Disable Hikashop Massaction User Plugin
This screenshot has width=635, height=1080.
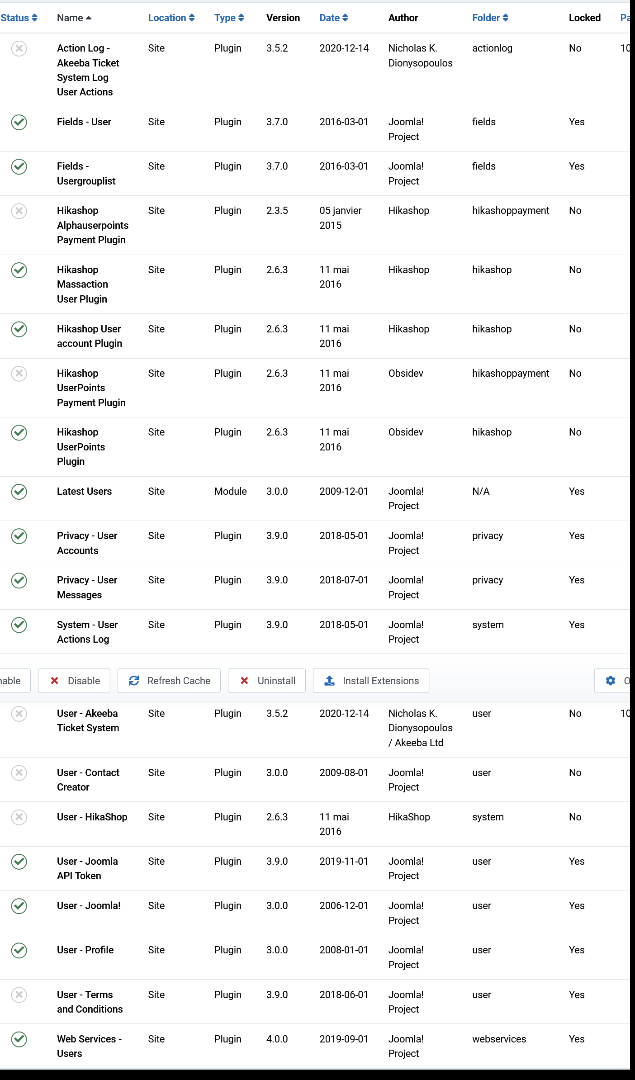(19, 270)
